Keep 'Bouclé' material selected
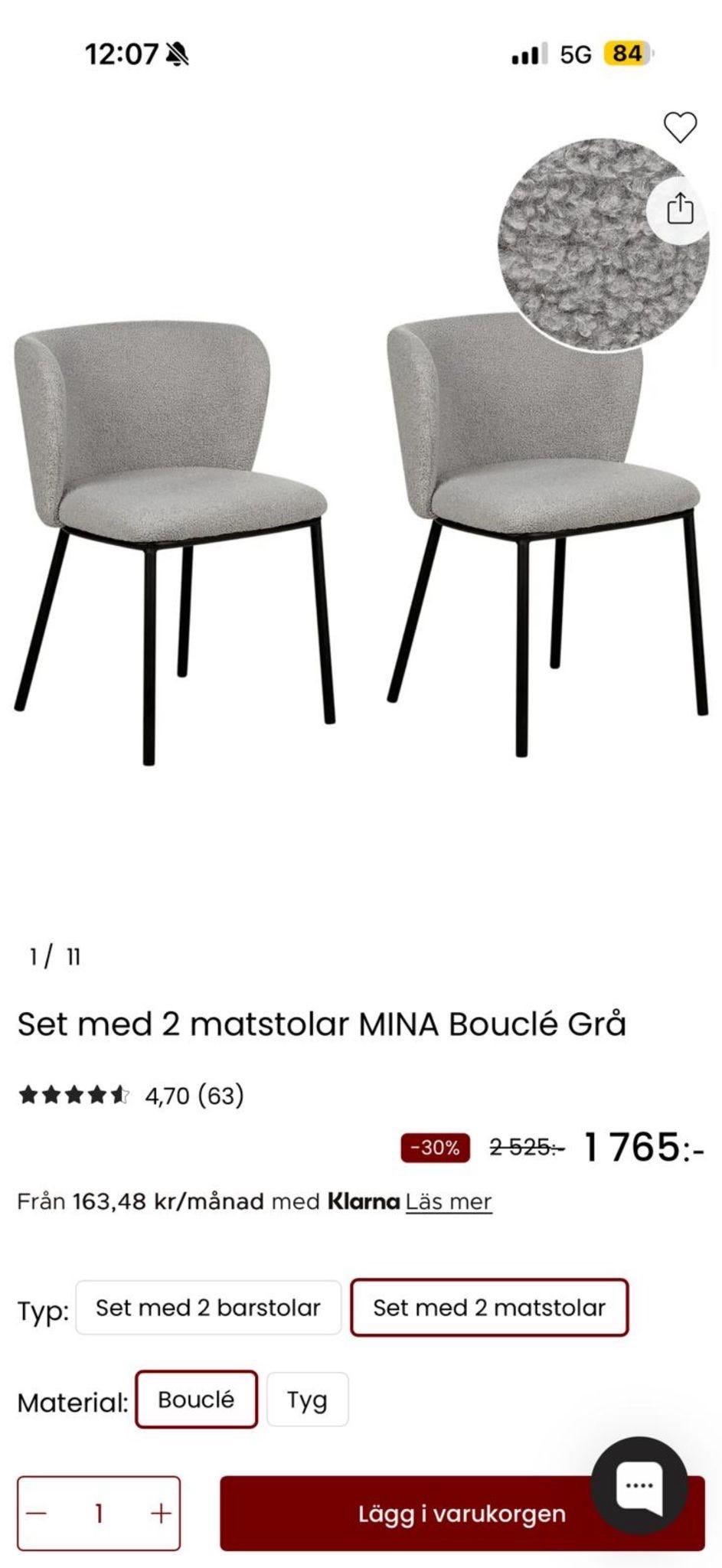 click(195, 1400)
